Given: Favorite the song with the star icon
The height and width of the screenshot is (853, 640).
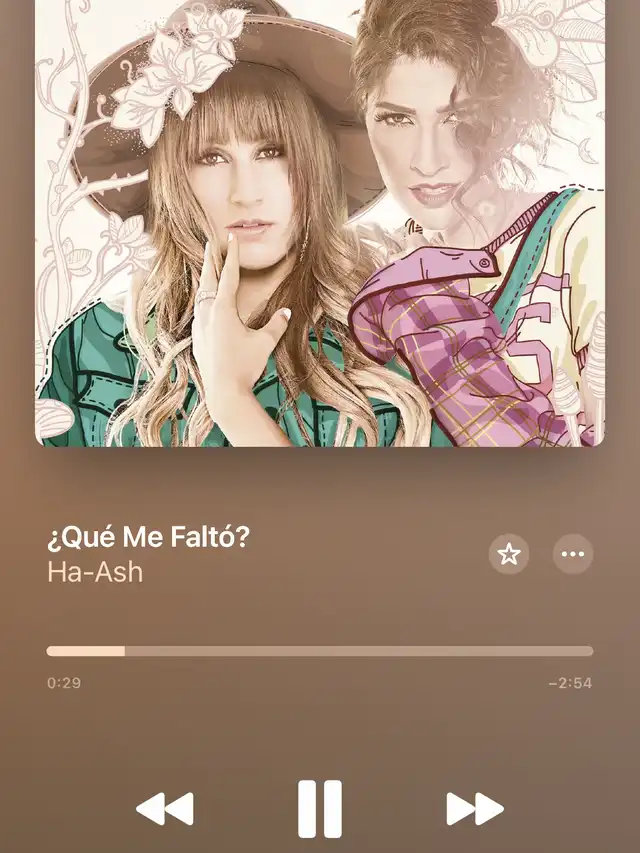Looking at the screenshot, I should tap(509, 554).
